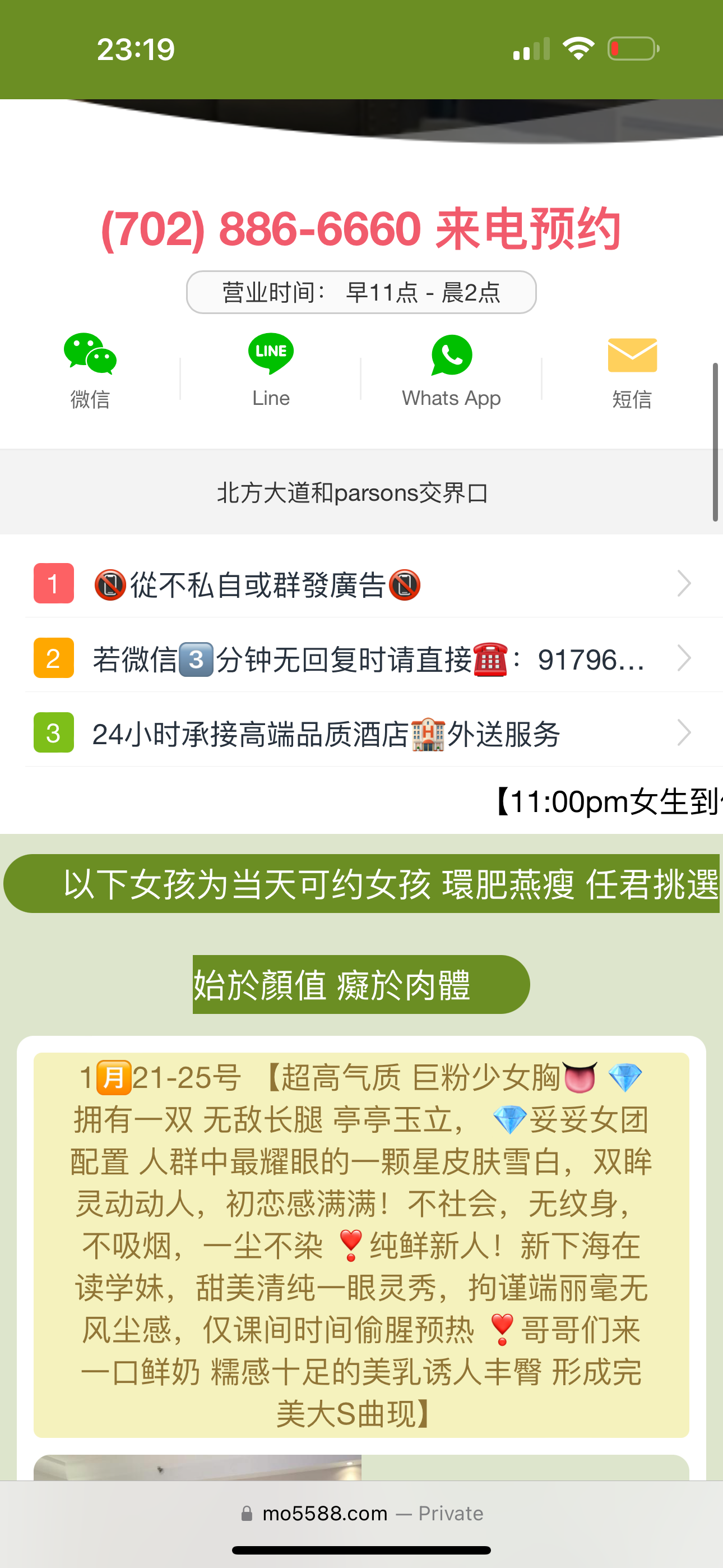This screenshot has width=723, height=1568.
Task: Call the (702) 886-6660 phone number
Action: point(360,229)
